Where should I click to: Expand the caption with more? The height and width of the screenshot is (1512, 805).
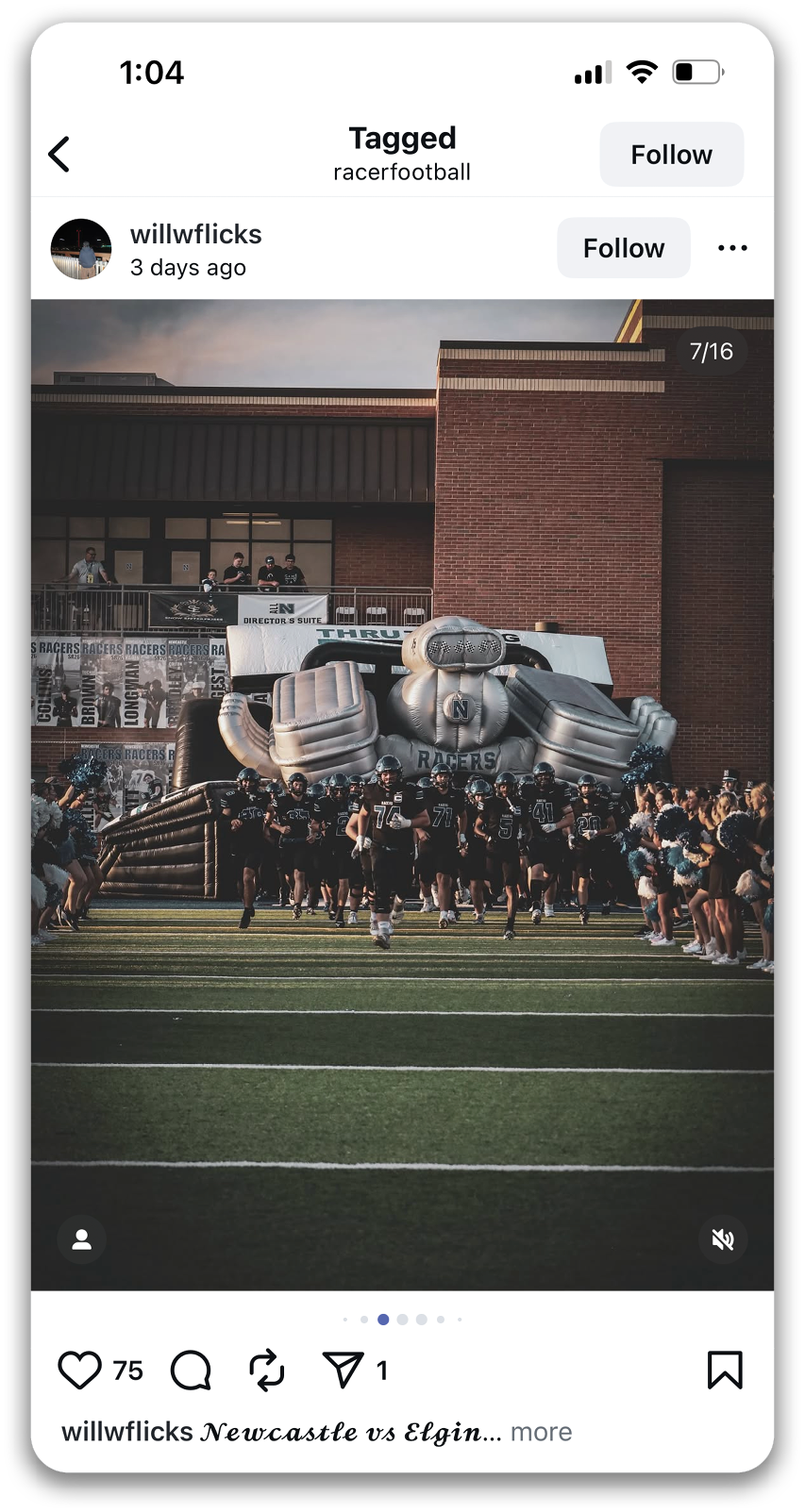[x=541, y=1432]
